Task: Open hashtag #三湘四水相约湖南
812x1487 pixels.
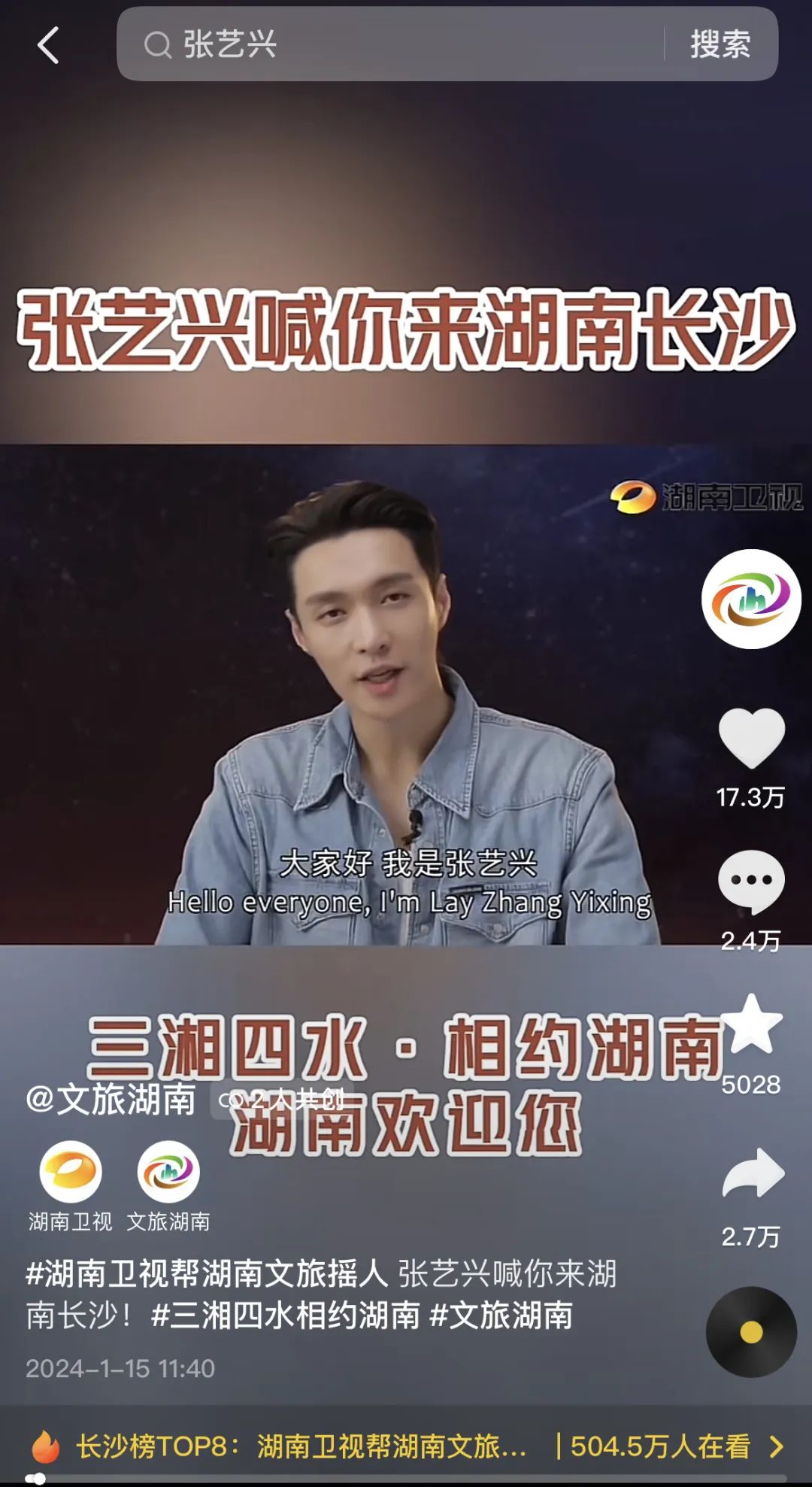Action: click(x=286, y=1316)
